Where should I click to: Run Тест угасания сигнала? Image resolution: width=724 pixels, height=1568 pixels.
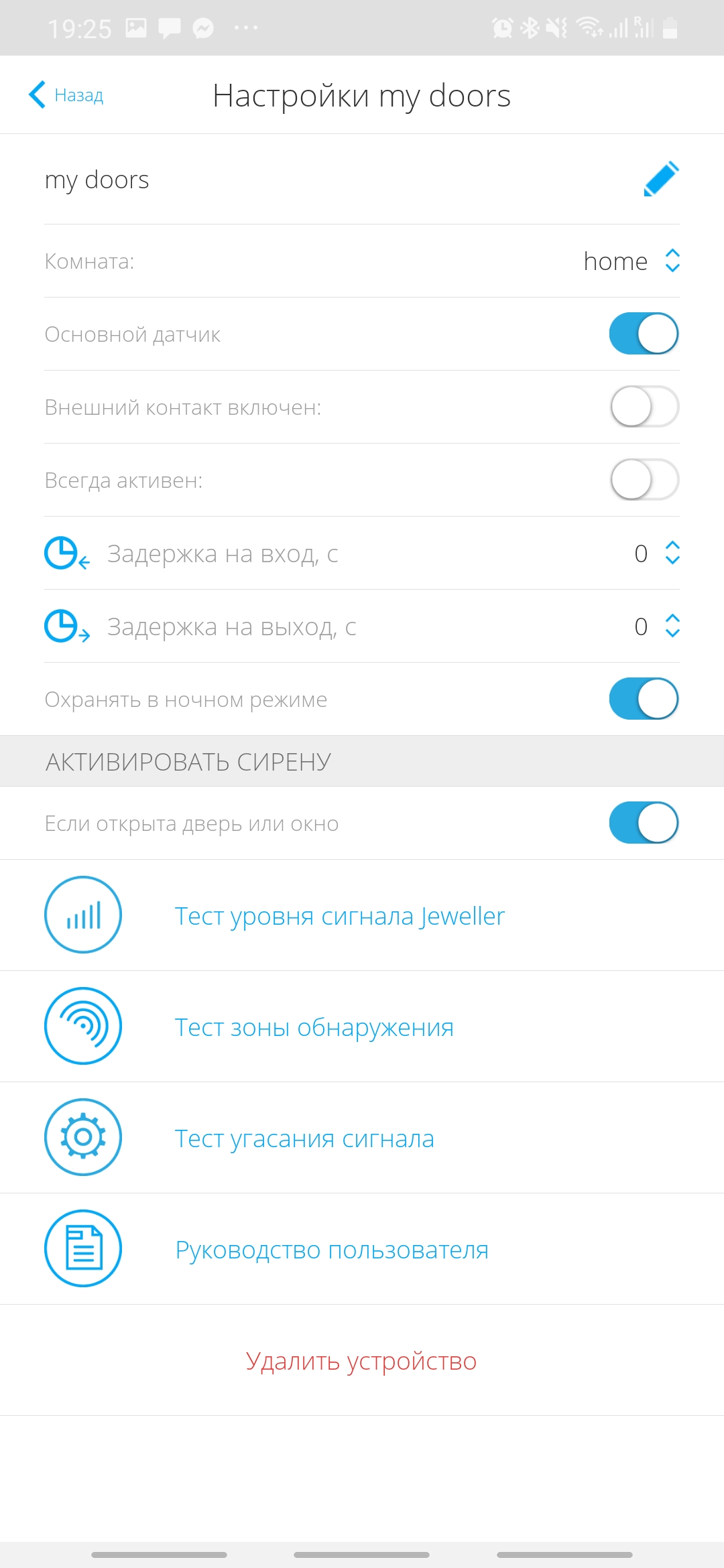tap(304, 1138)
